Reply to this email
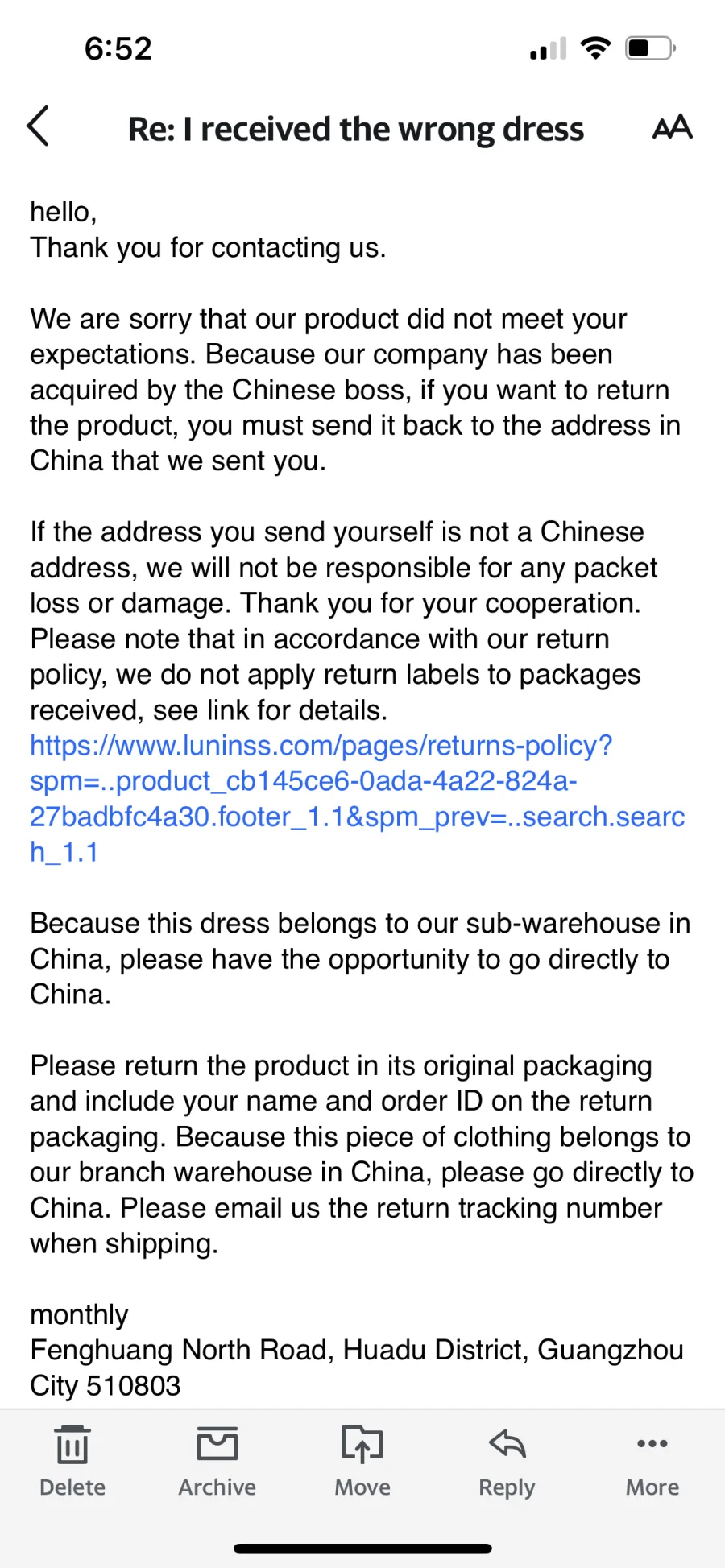The height and width of the screenshot is (1568, 725). pyautogui.click(x=507, y=1460)
